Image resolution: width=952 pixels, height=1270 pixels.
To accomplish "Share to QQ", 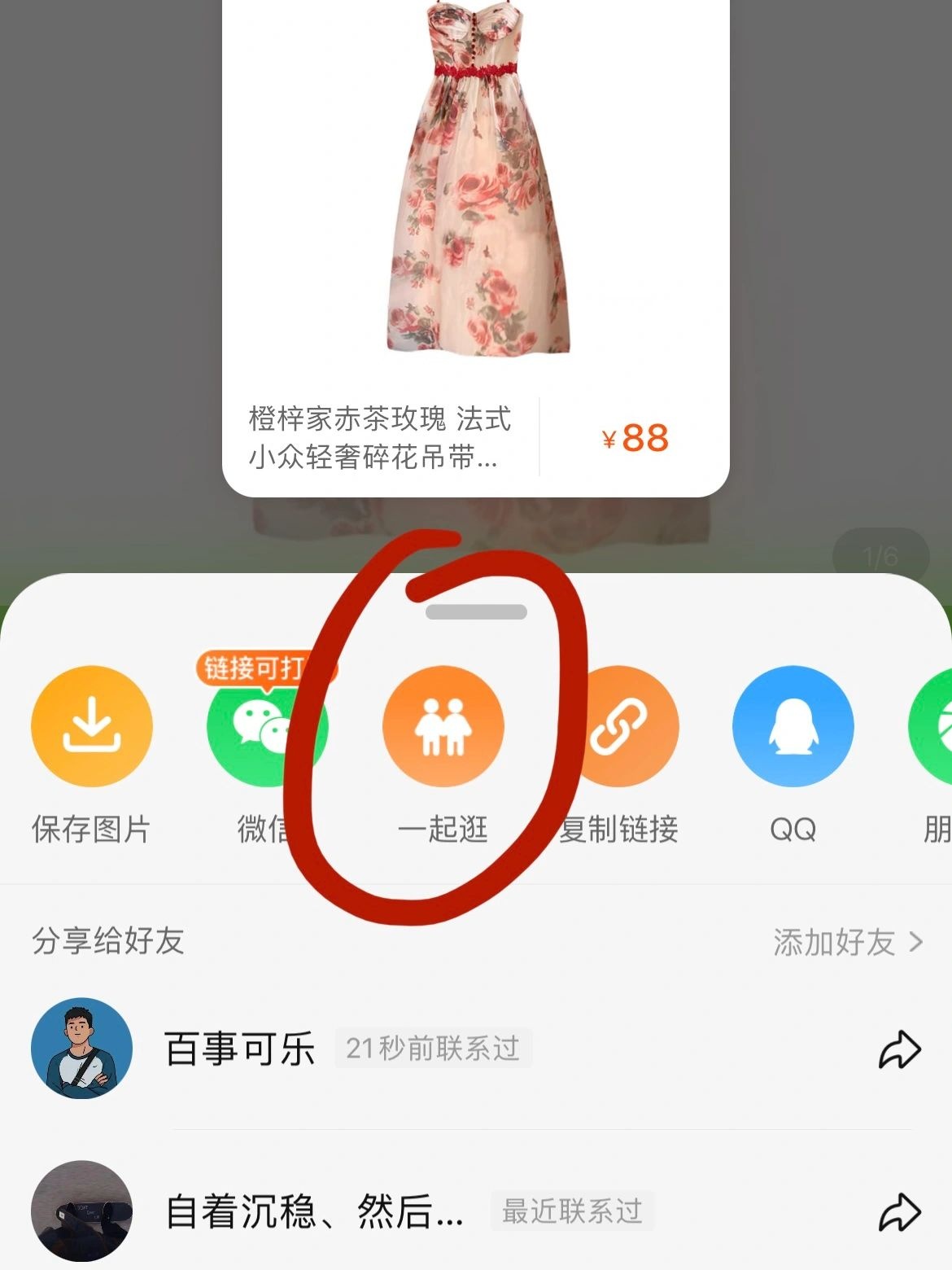I will pos(793,726).
